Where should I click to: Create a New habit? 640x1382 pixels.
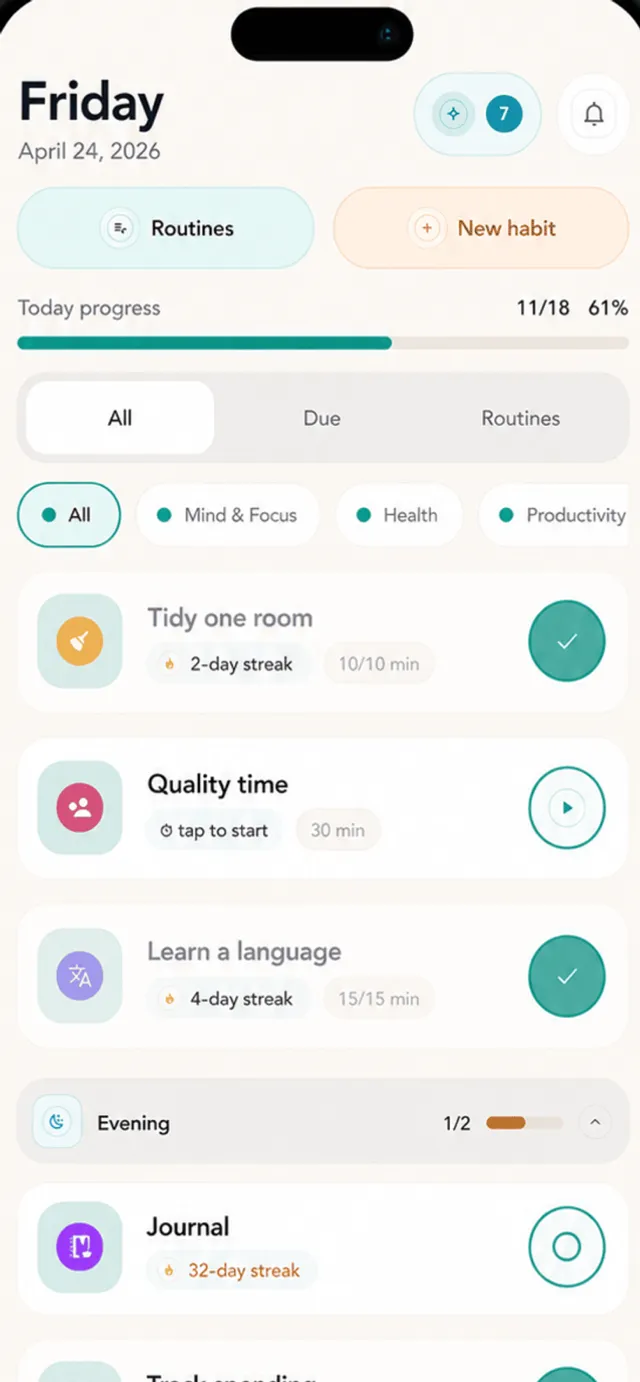[482, 228]
